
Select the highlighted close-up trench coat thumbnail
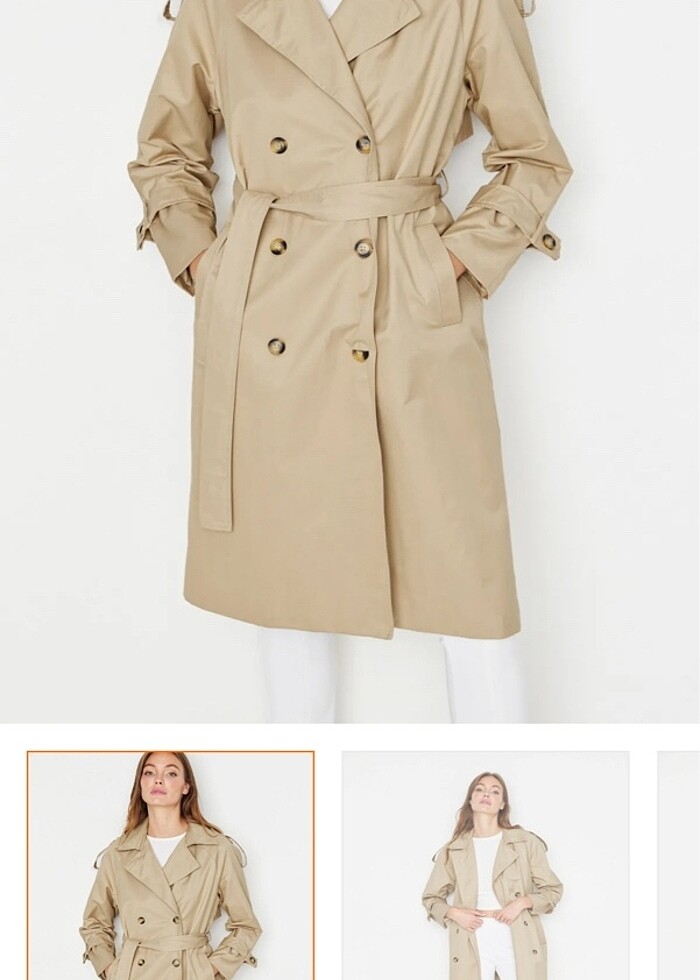[171, 865]
